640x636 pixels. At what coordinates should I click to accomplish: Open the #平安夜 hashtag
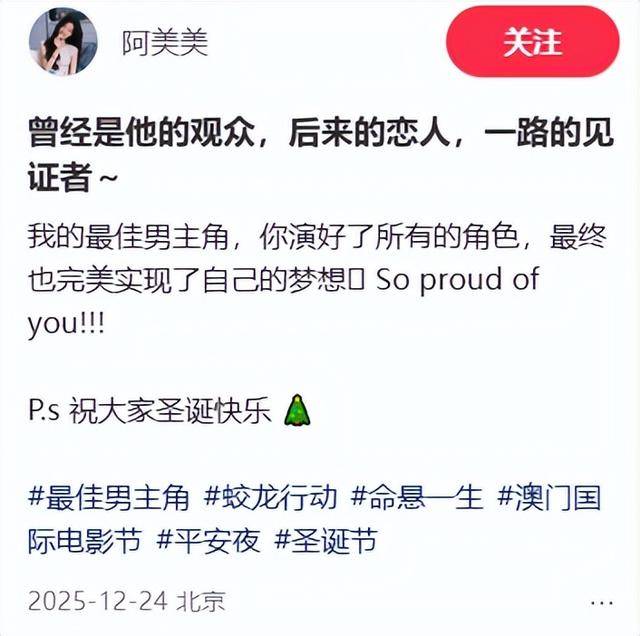click(208, 541)
